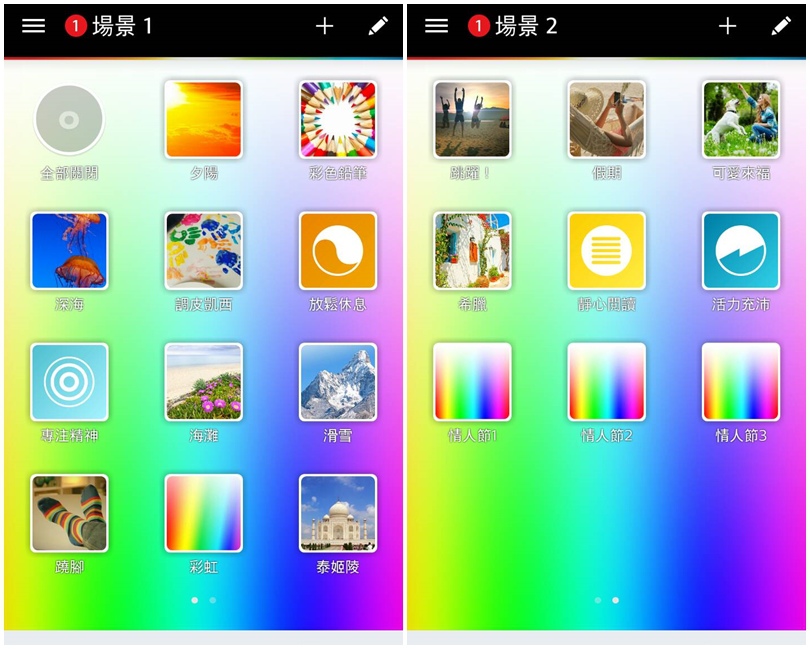Choose the 希臘 scene
Screen dimensions: 810x649
(472, 251)
